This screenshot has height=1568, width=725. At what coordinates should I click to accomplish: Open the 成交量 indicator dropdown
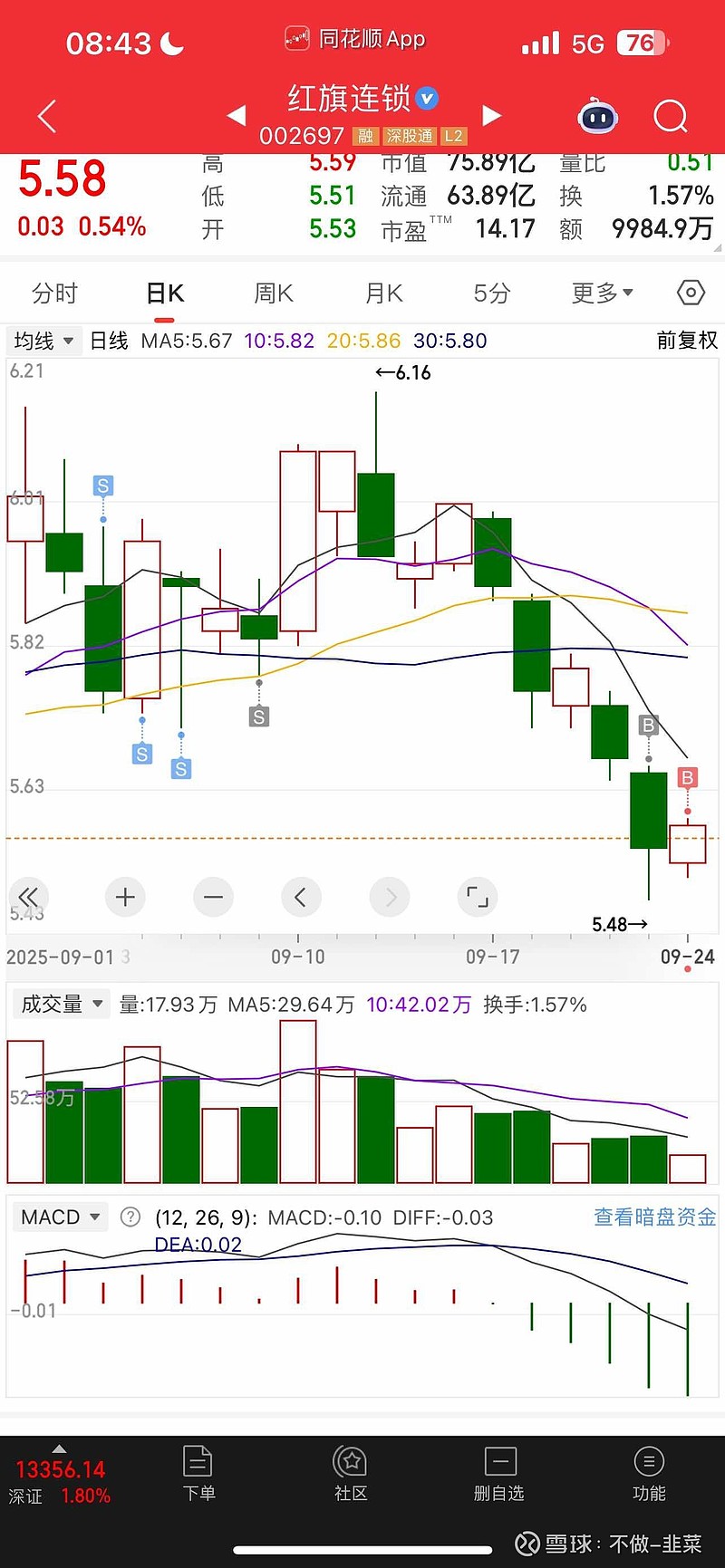pos(61,1004)
